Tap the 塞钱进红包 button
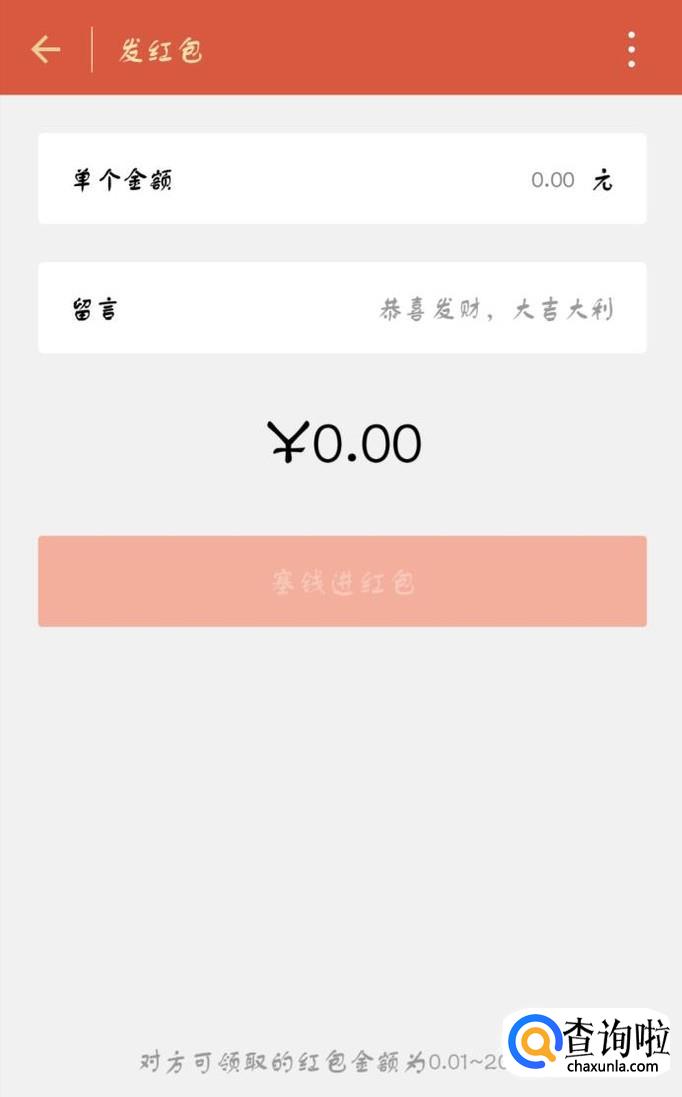Screen dimensions: 682x1097 pos(342,582)
